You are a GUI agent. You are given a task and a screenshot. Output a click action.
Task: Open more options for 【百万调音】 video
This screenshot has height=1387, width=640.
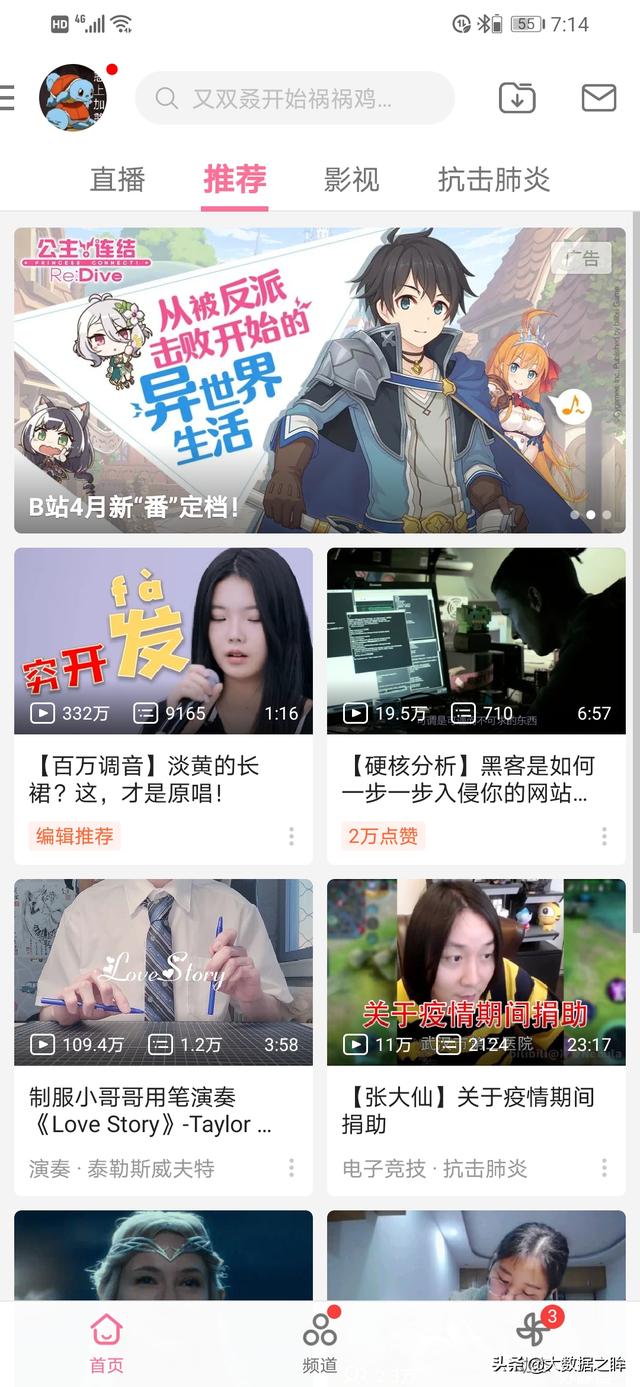[291, 836]
